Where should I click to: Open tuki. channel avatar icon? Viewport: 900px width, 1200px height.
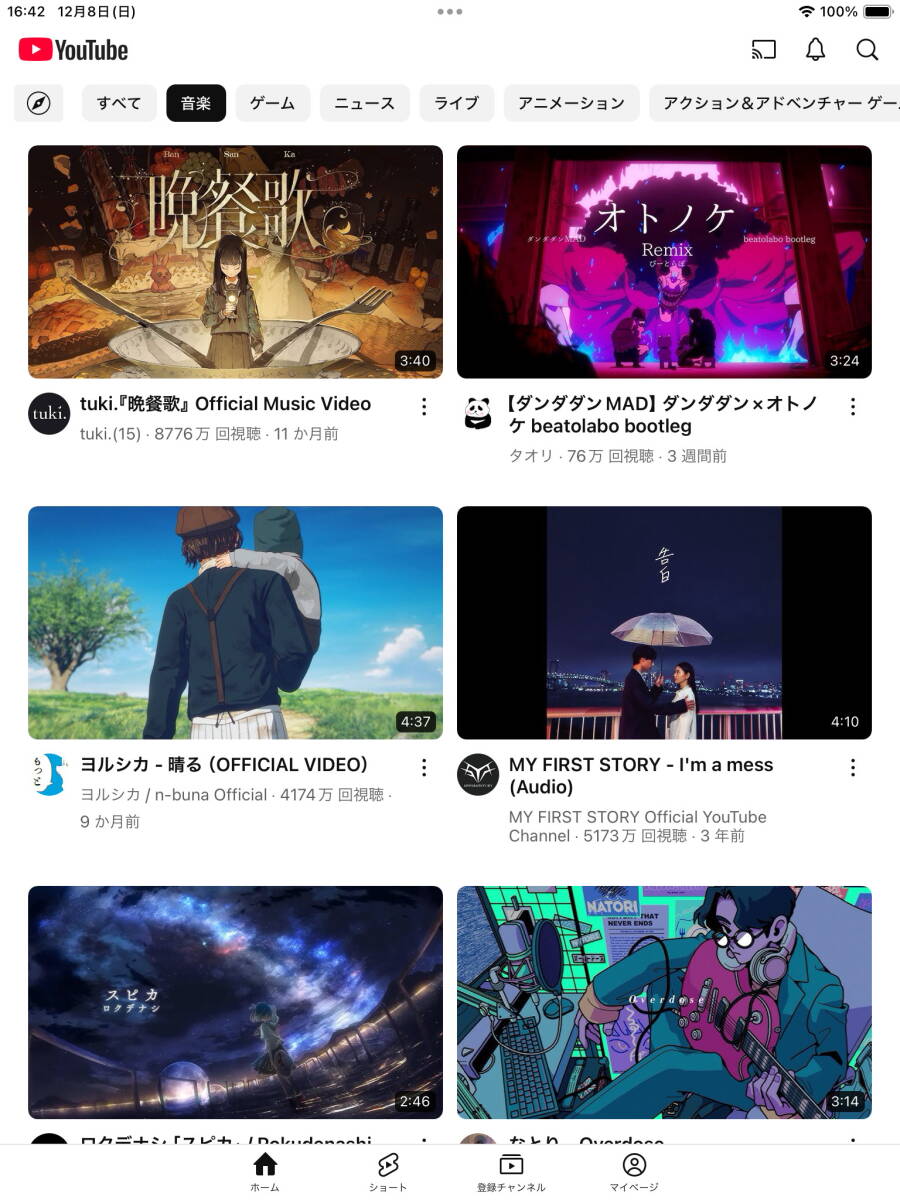coord(48,413)
